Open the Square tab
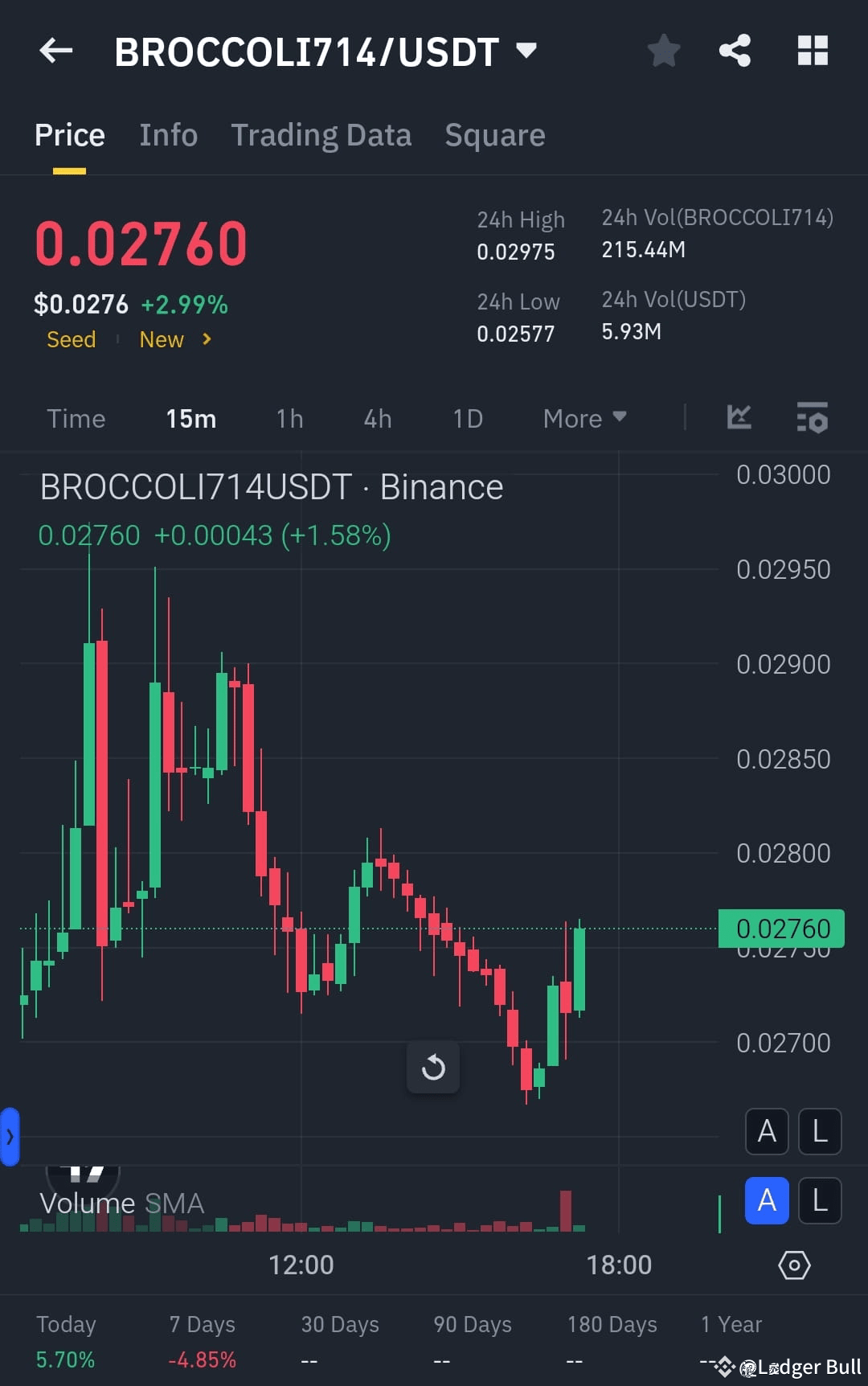 [x=495, y=134]
